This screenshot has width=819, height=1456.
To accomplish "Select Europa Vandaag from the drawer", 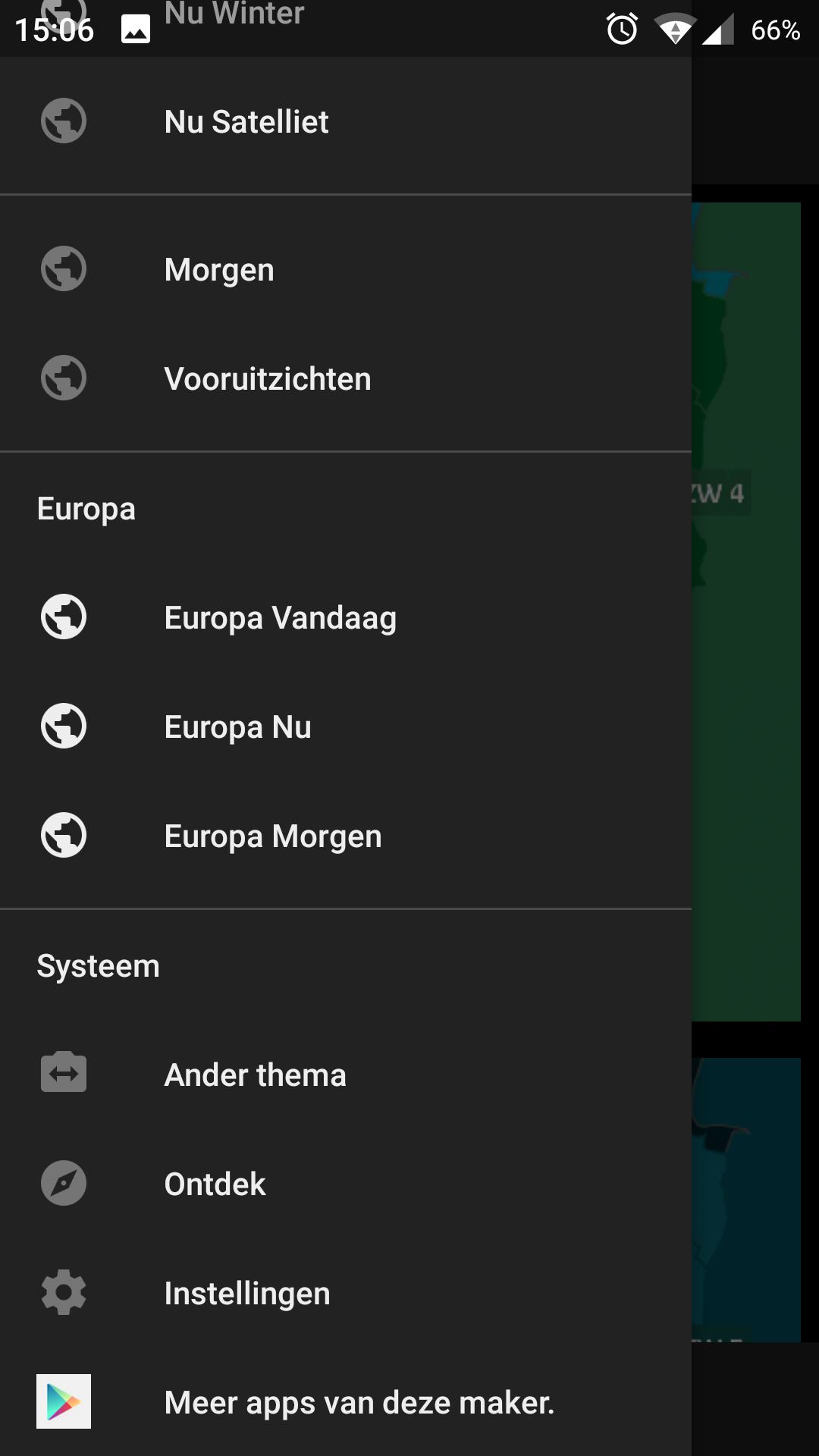I will click(281, 617).
